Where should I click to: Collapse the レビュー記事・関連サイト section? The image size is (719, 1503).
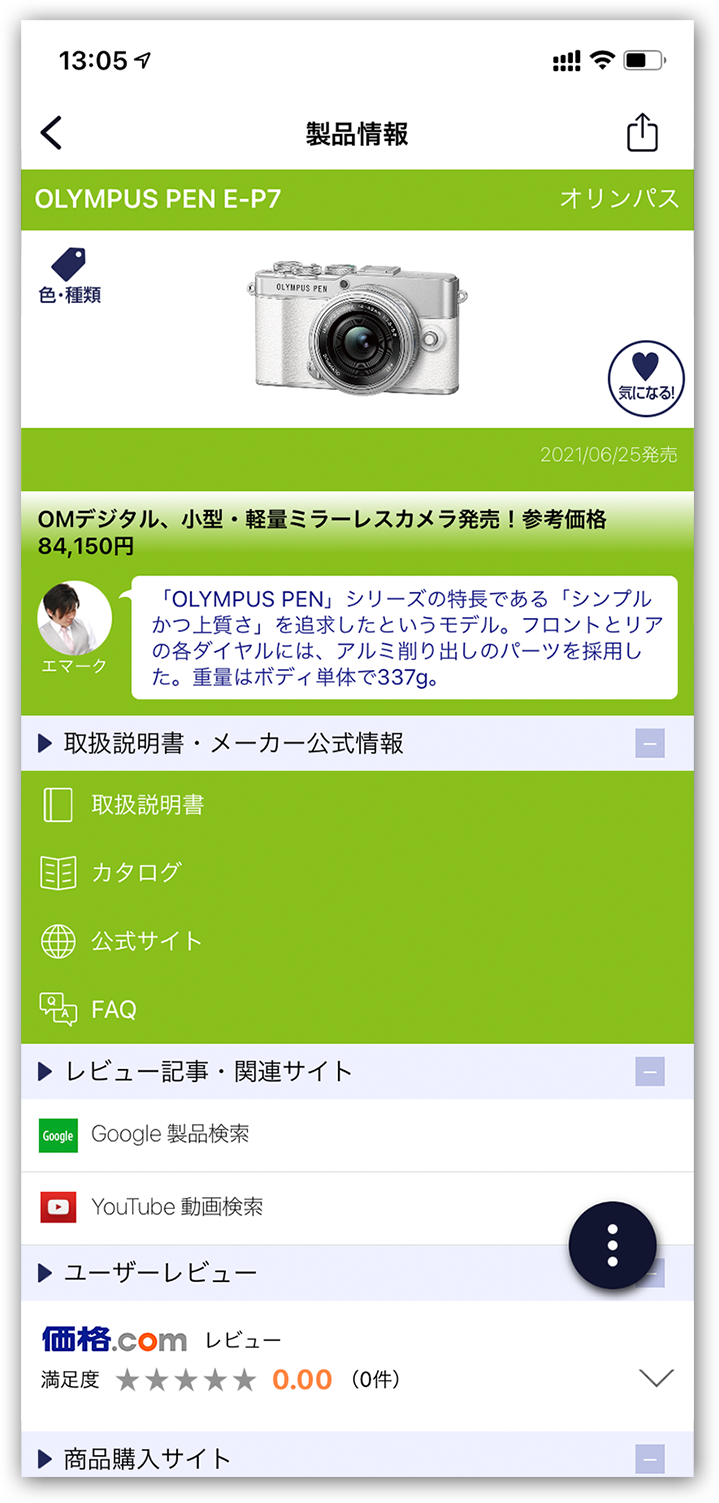[649, 1072]
